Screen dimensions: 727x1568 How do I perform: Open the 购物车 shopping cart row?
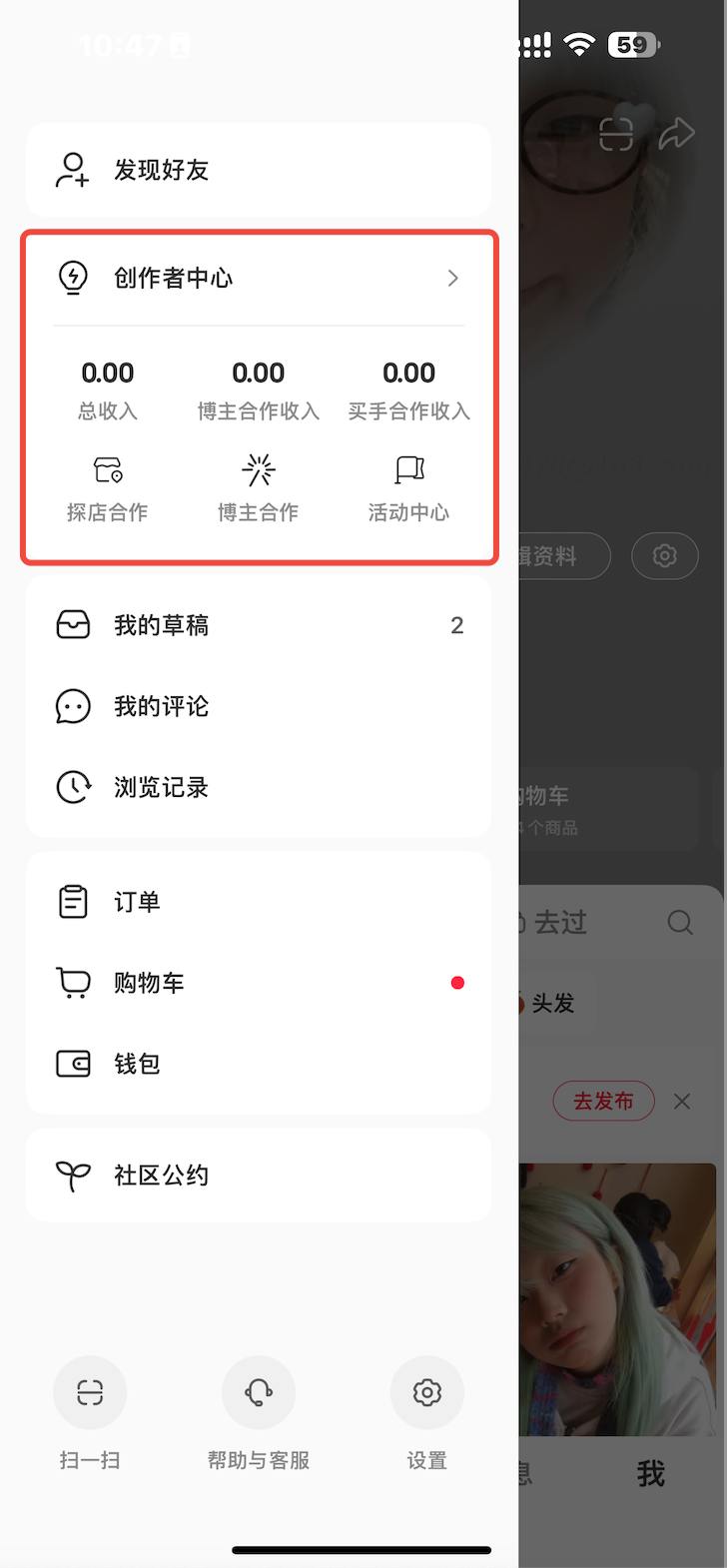259,983
